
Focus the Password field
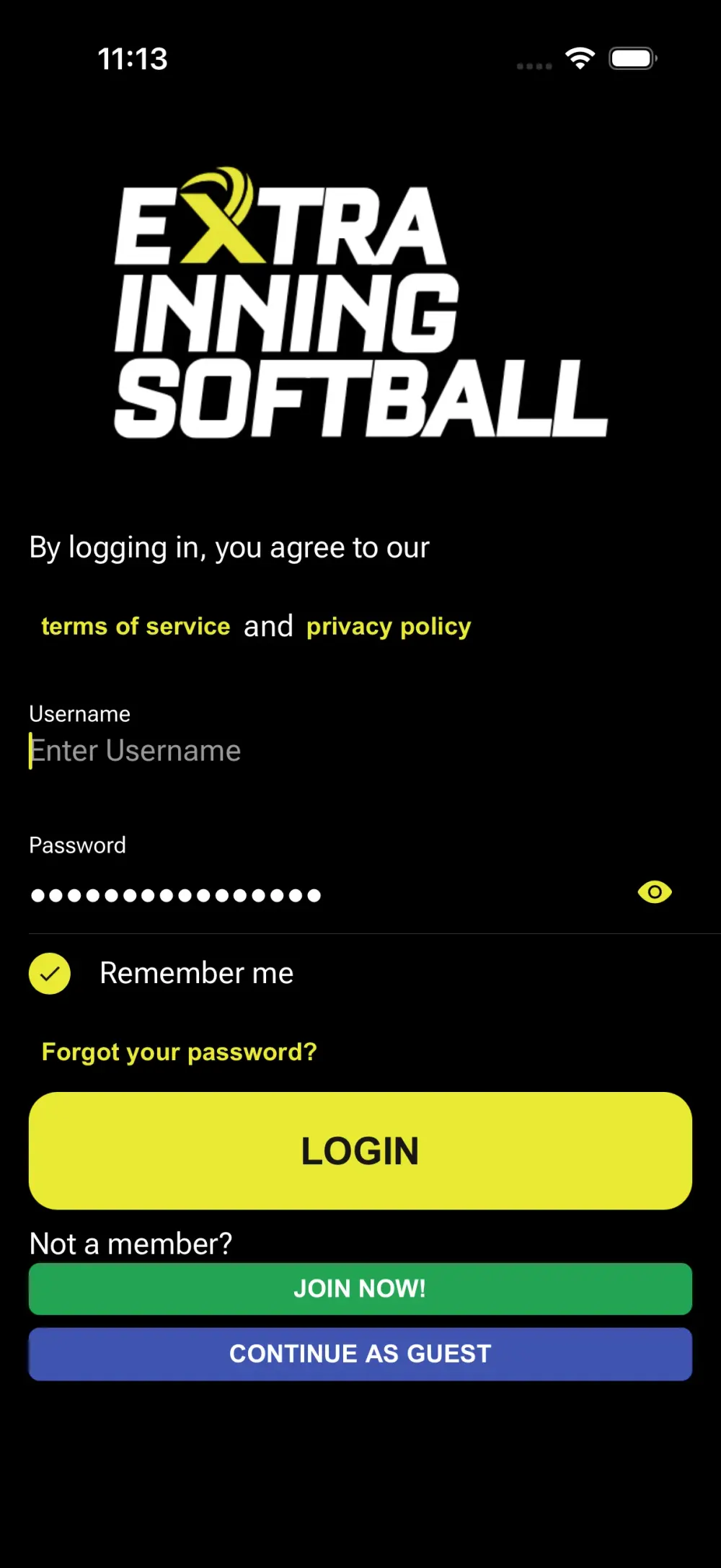[x=324, y=895]
